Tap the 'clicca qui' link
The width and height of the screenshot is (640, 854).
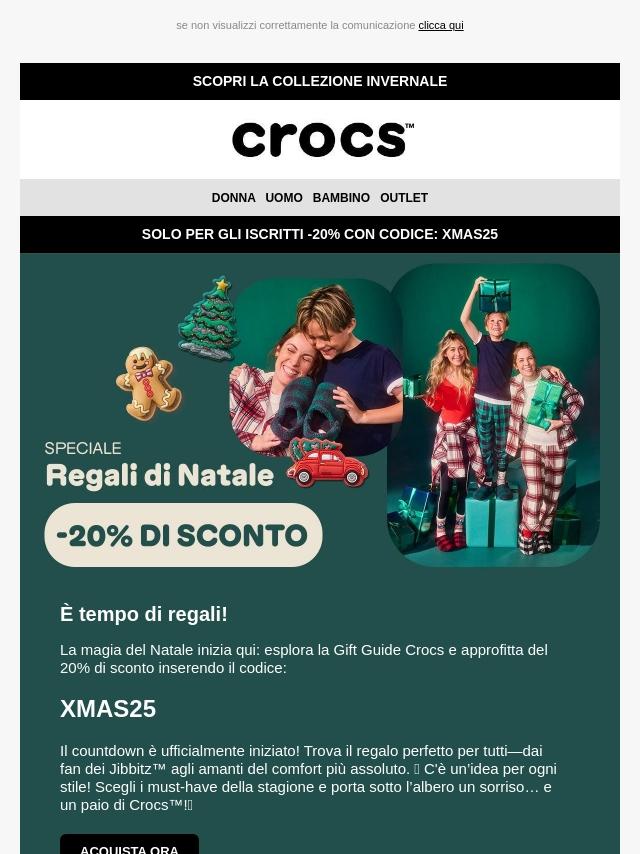pos(440,25)
